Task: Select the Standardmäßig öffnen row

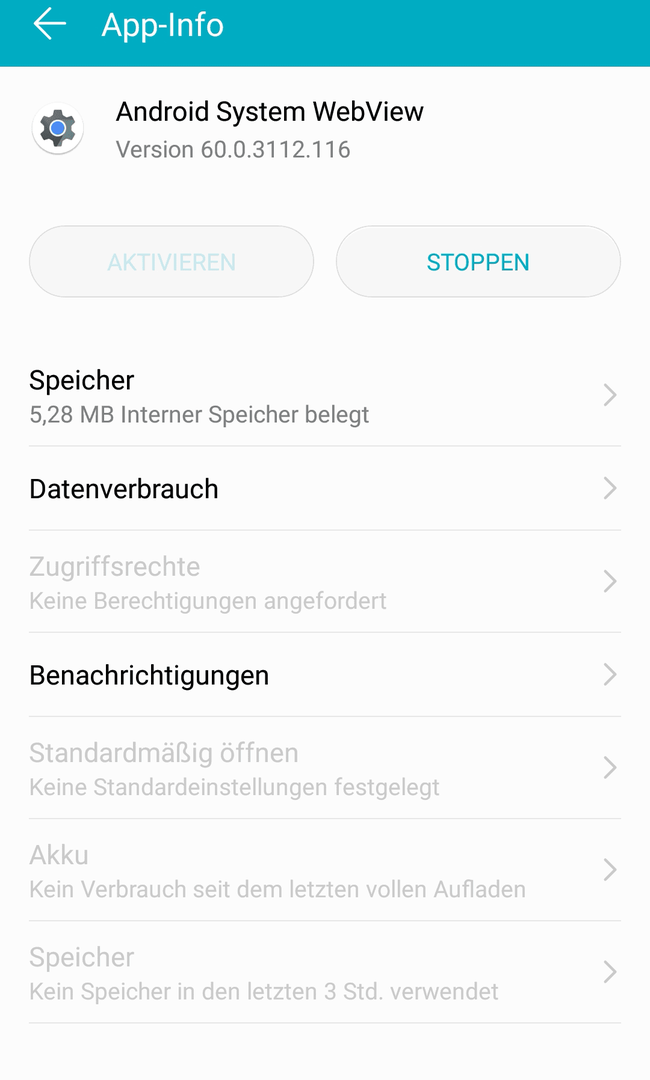Action: (325, 768)
